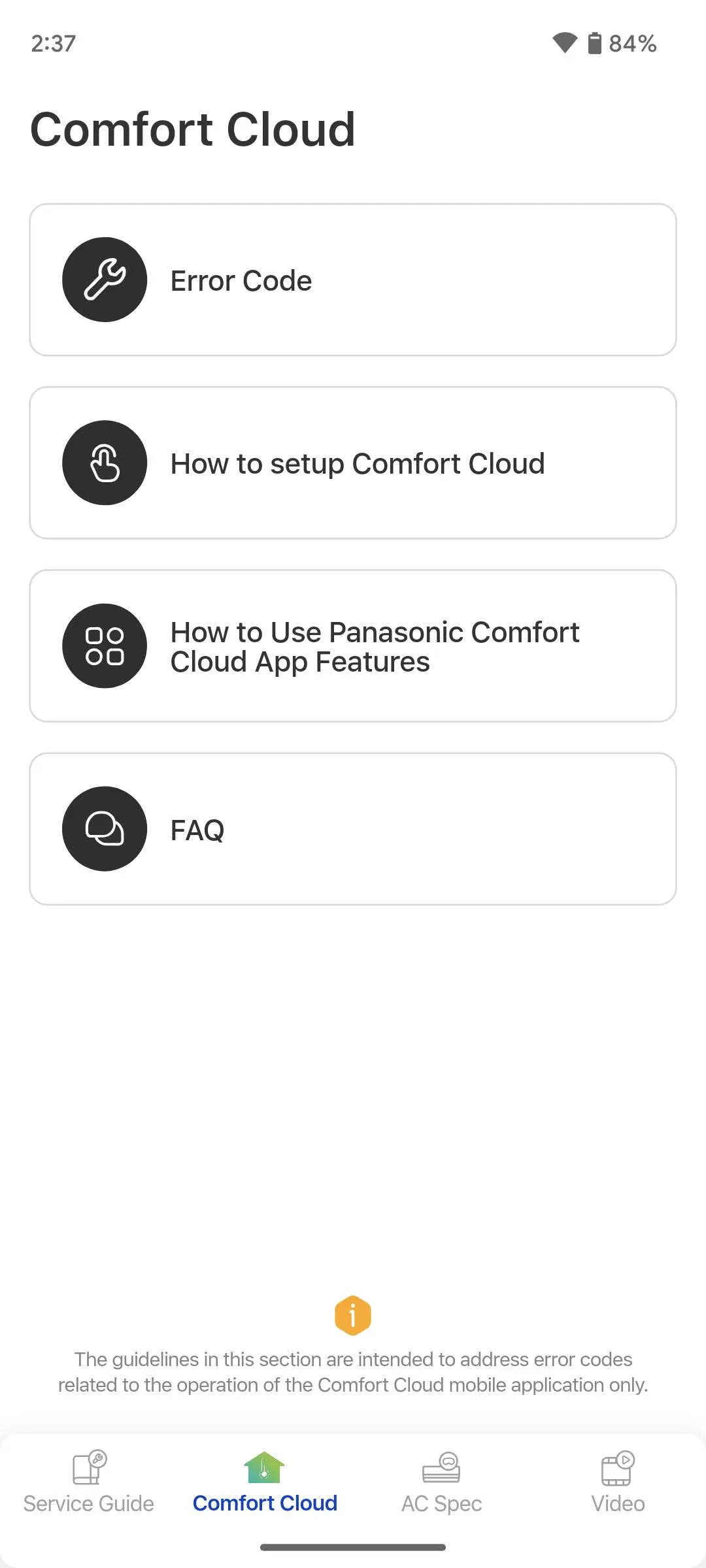Open the FAQ card
The height and width of the screenshot is (1568, 706).
point(353,828)
